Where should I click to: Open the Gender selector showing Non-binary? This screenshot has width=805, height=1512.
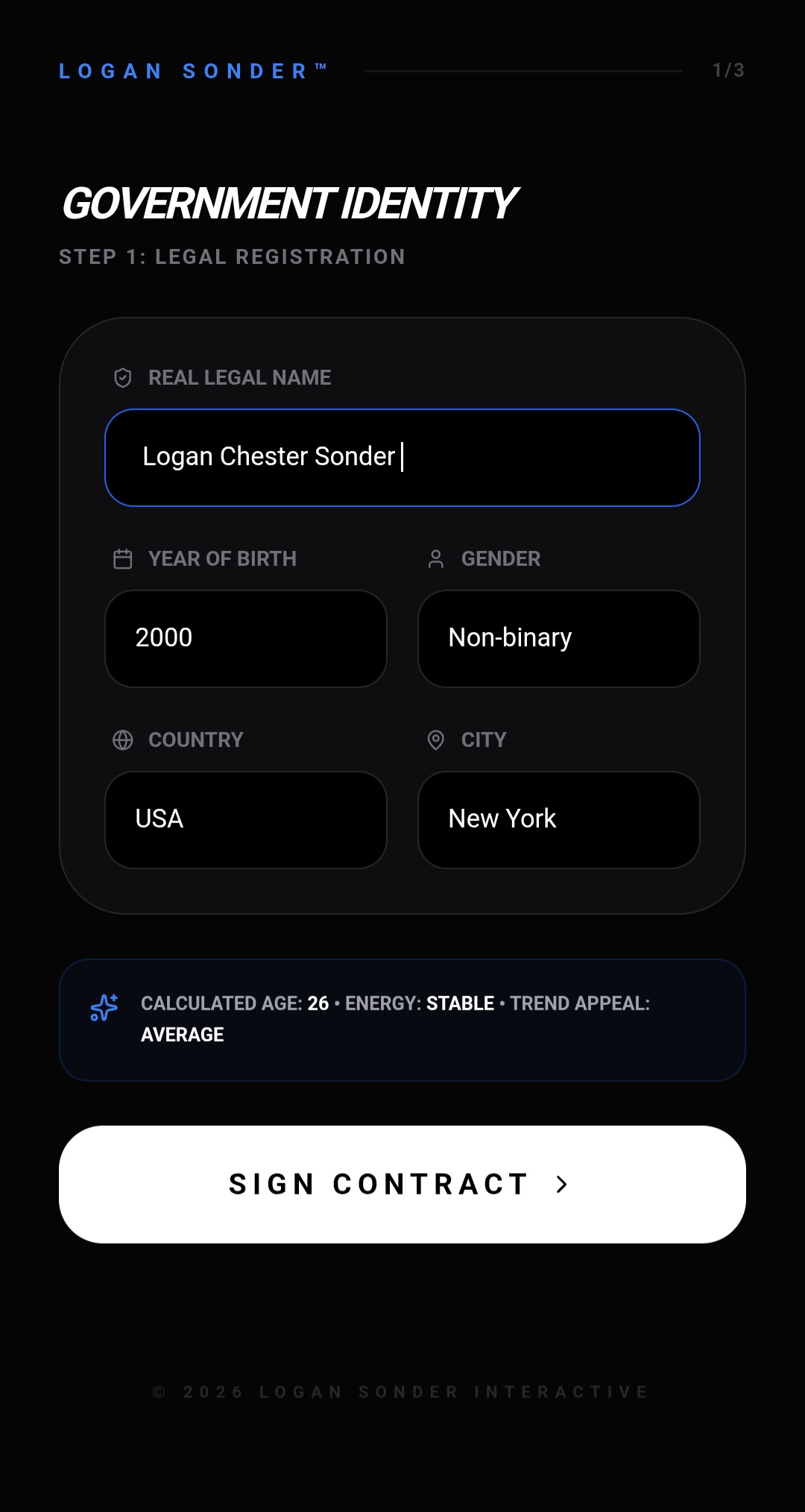559,638
